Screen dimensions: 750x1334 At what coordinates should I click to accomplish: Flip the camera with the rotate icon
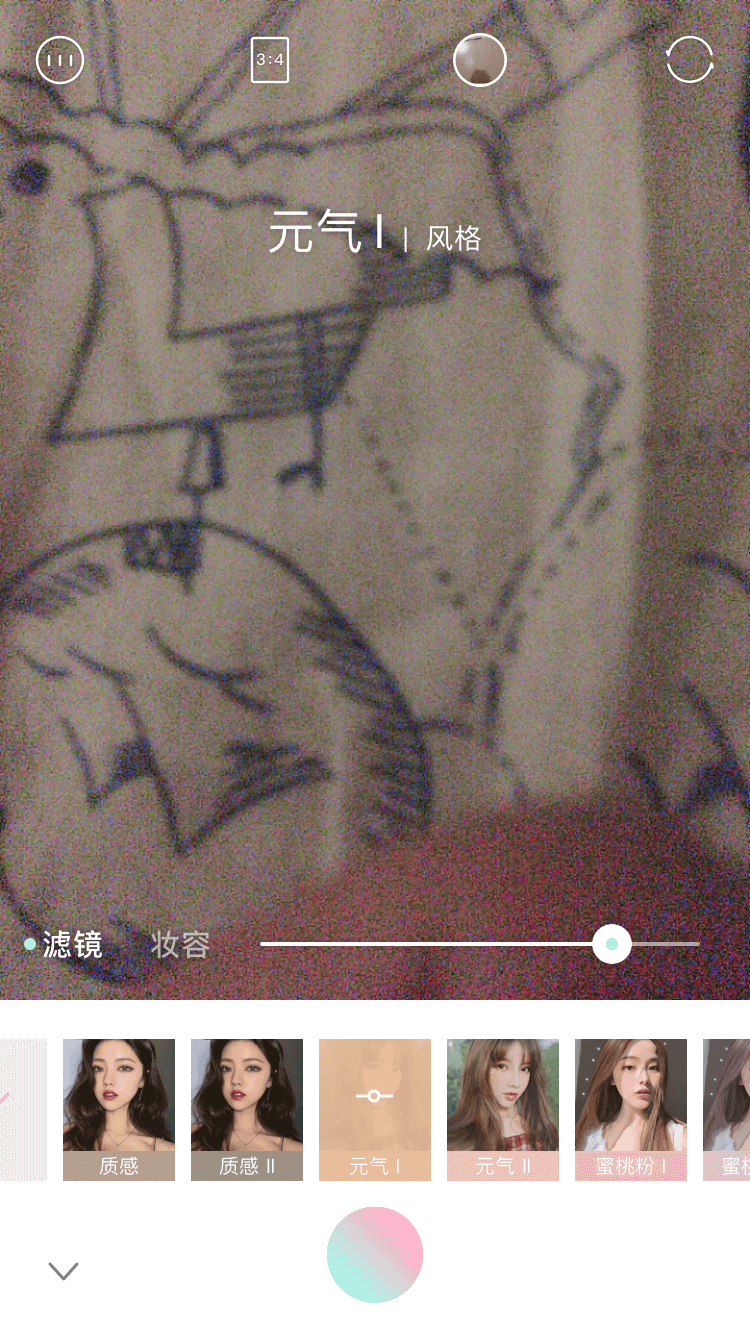pyautogui.click(x=690, y=60)
